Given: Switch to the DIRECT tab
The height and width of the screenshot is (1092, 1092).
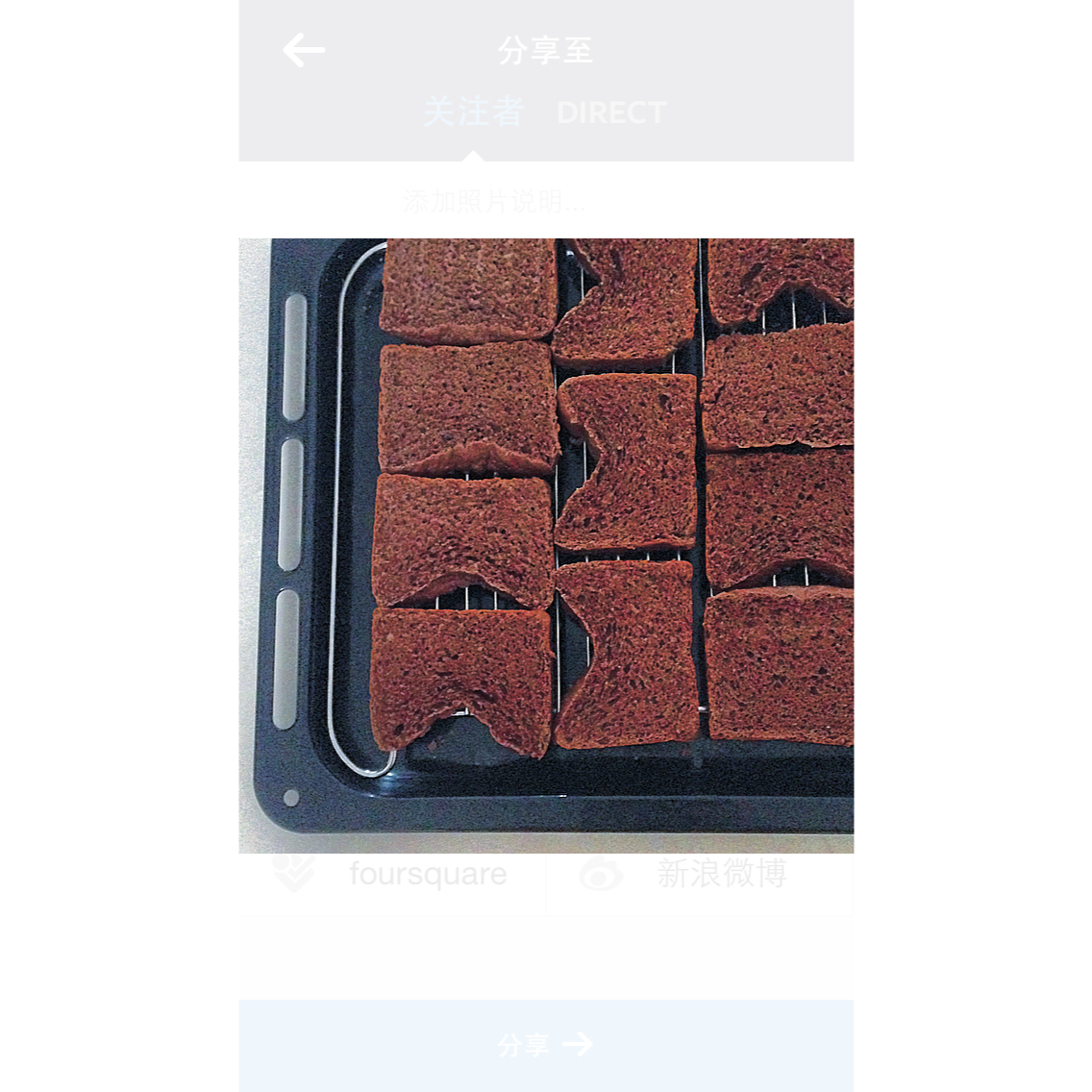Looking at the screenshot, I should click(611, 112).
